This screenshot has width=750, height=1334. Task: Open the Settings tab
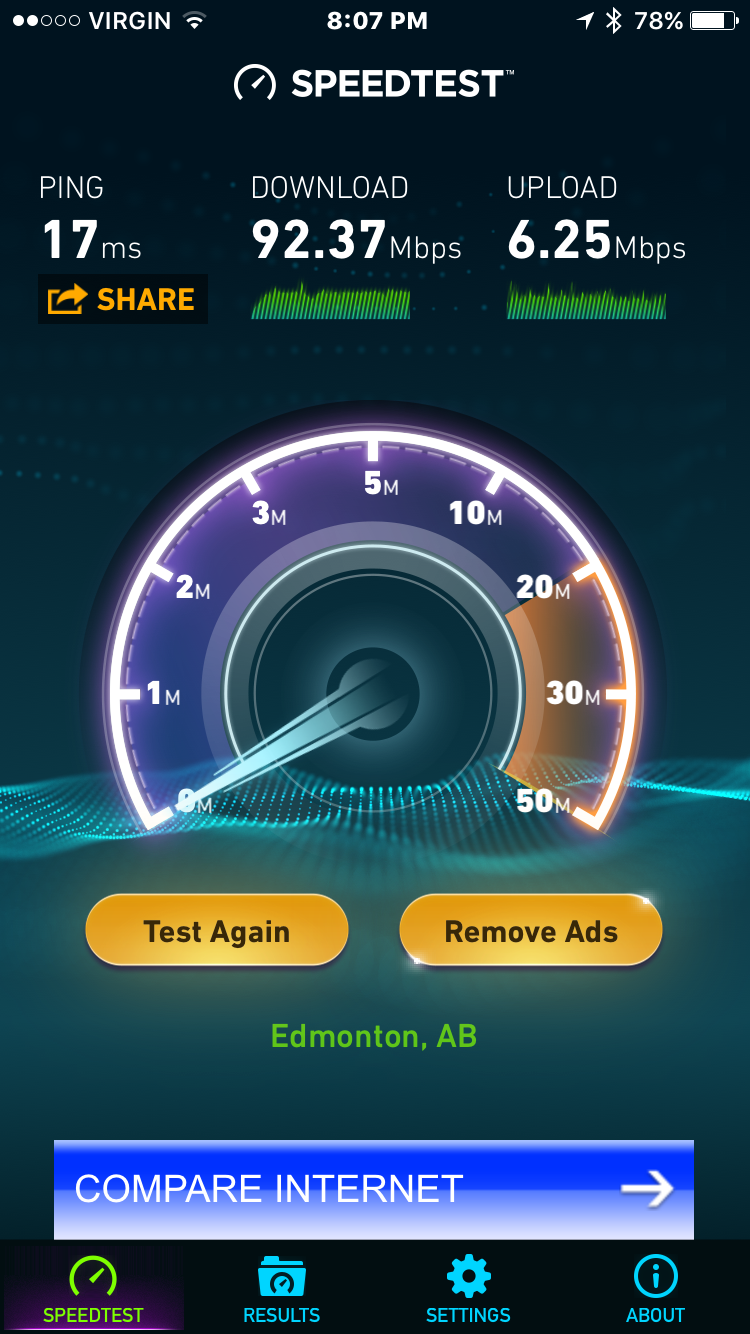tap(468, 1289)
